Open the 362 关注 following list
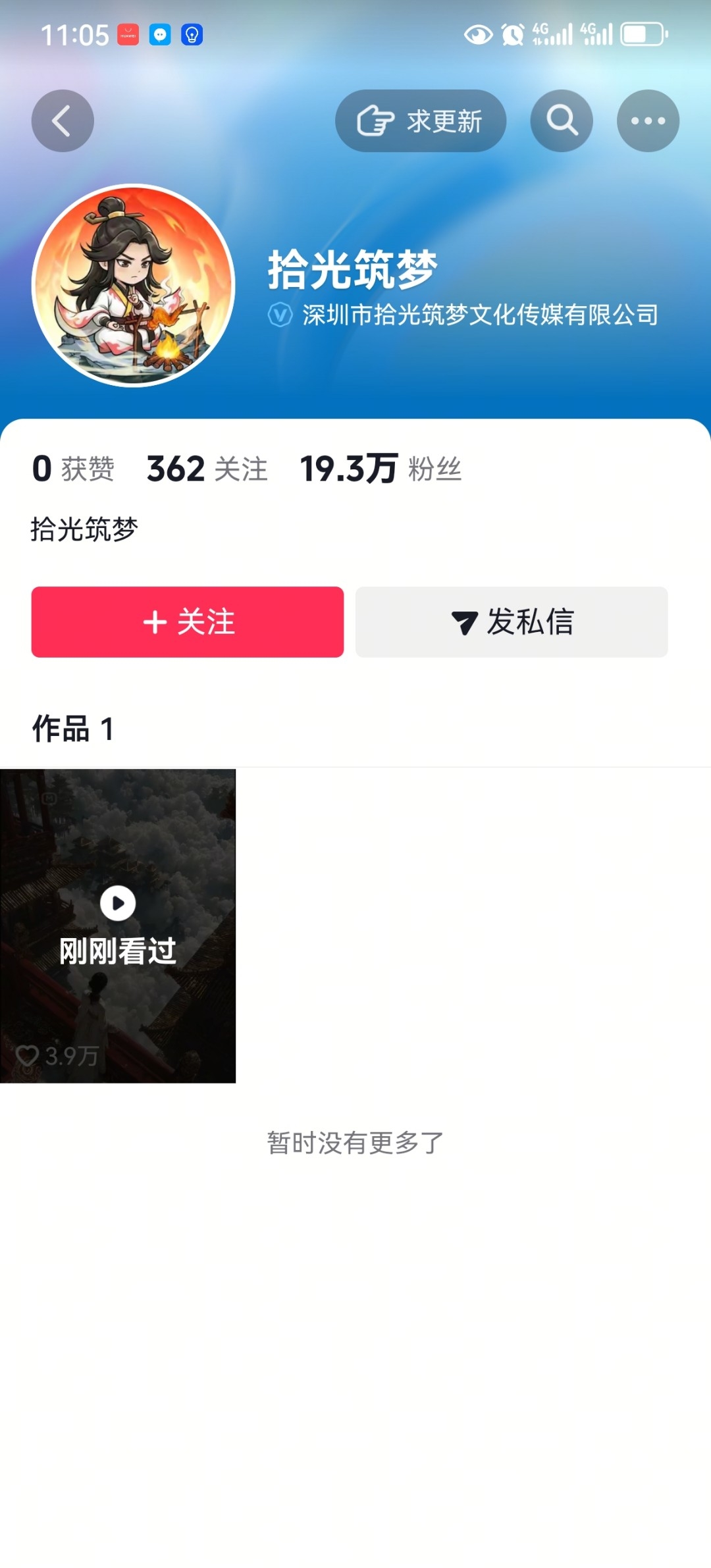The width and height of the screenshot is (711, 1568). [207, 469]
